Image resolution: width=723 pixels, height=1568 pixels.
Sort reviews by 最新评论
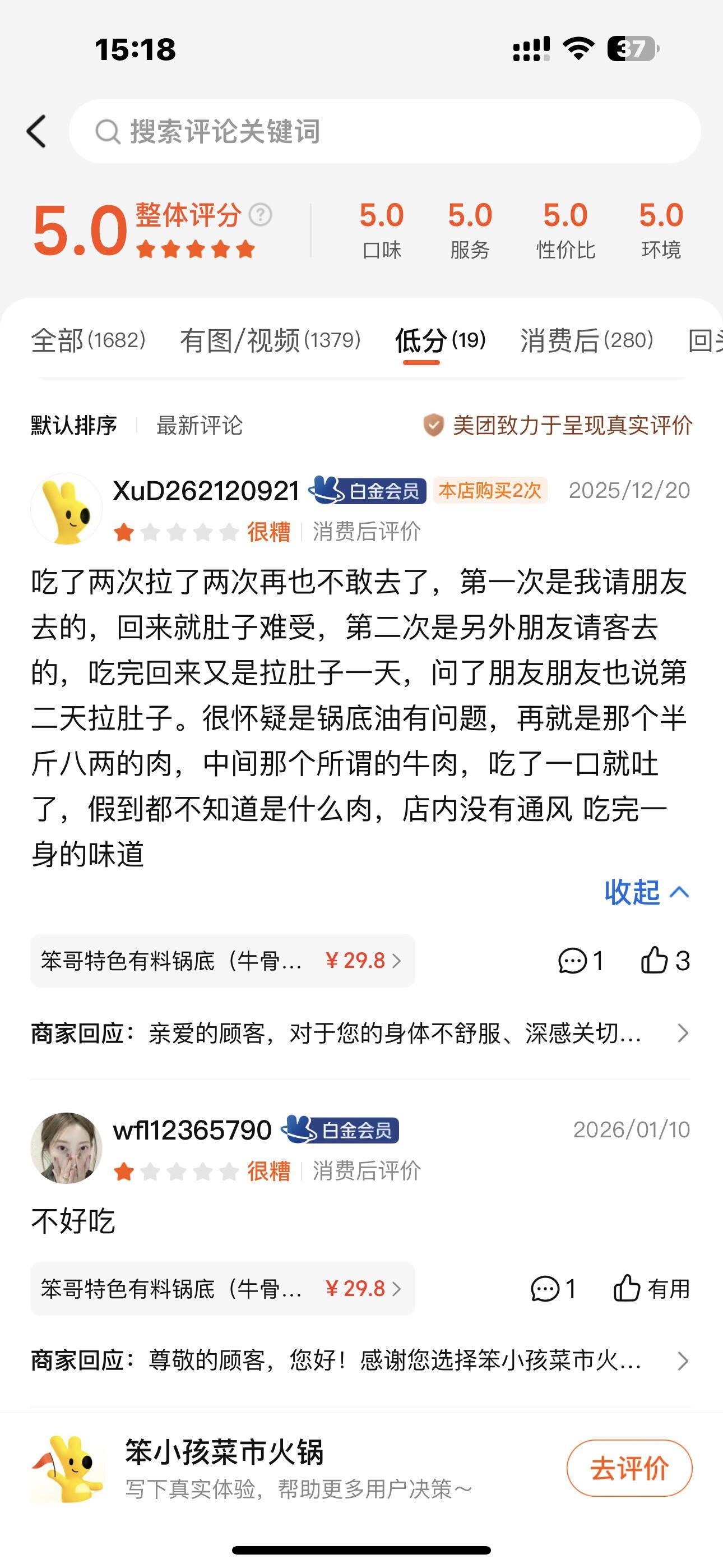pyautogui.click(x=200, y=426)
